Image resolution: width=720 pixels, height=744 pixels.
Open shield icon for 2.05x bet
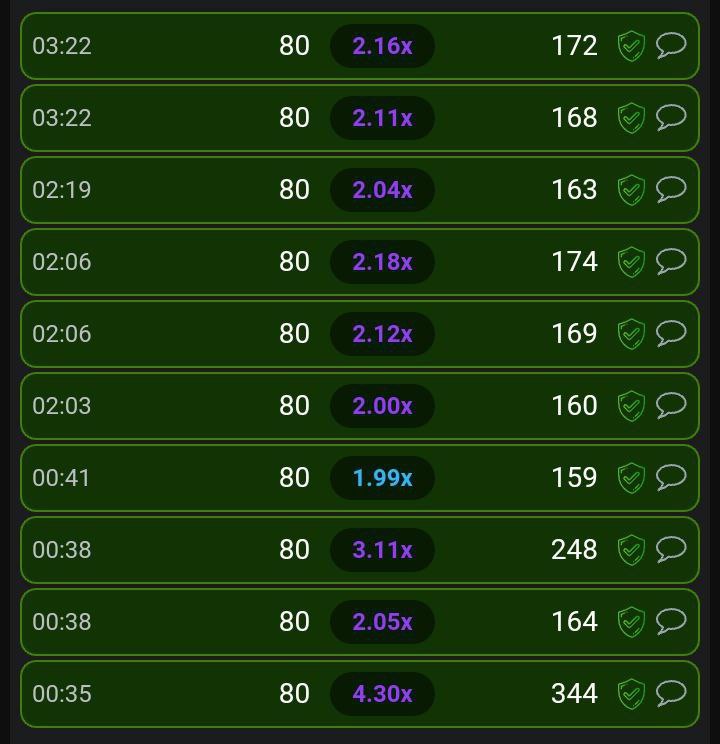631,622
